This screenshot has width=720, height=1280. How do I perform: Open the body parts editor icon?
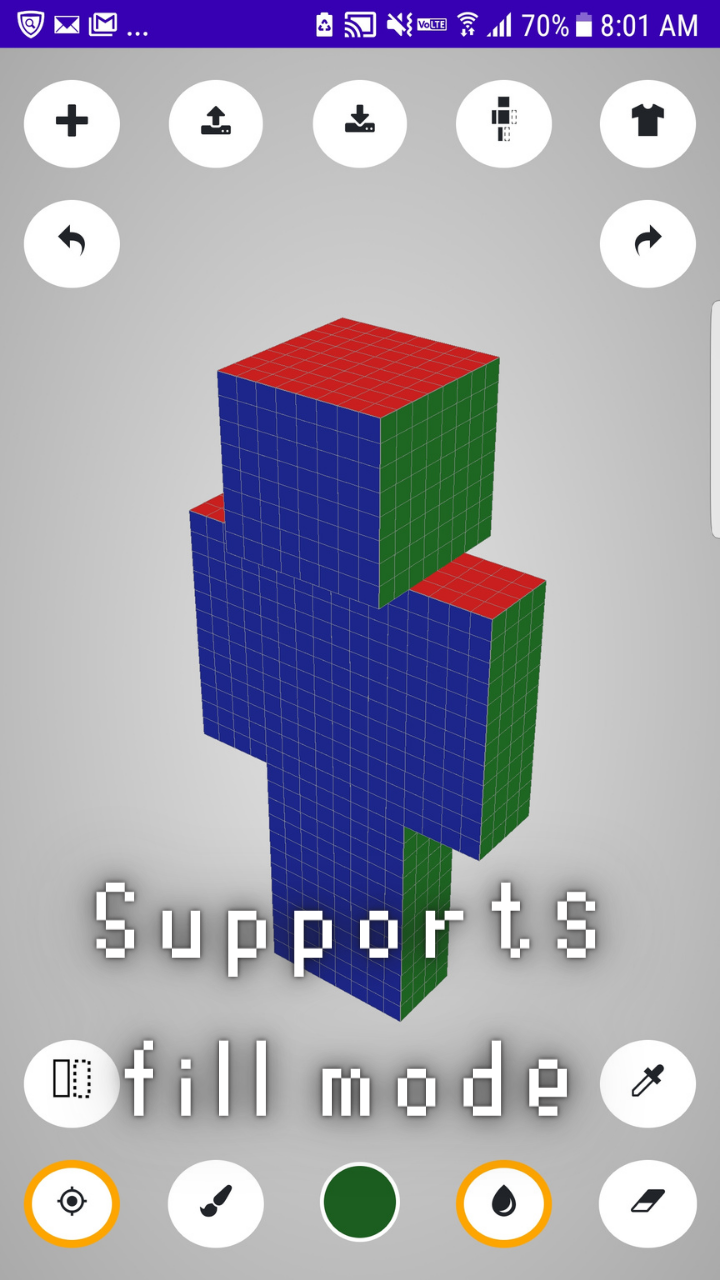pos(504,124)
